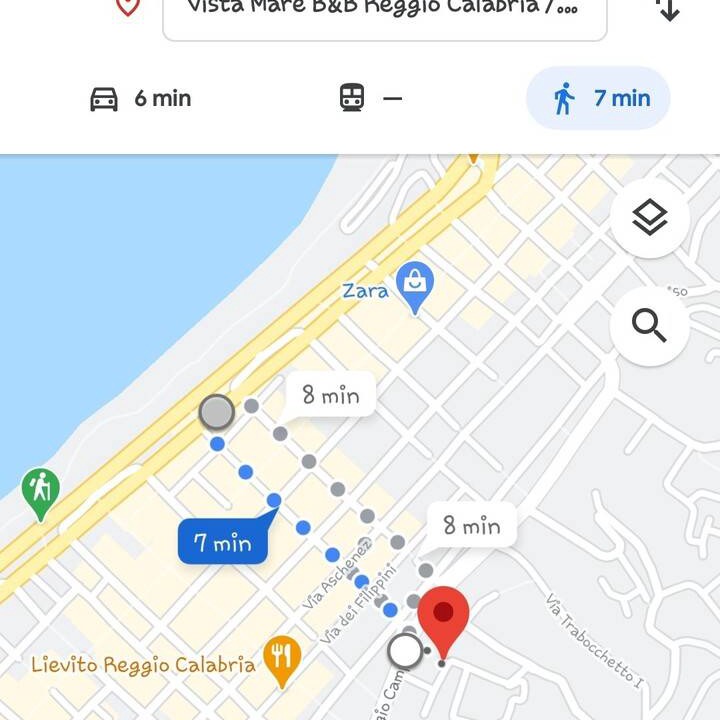Open the Zara shopping pin
Screen dimensions: 720x720
pos(414,285)
